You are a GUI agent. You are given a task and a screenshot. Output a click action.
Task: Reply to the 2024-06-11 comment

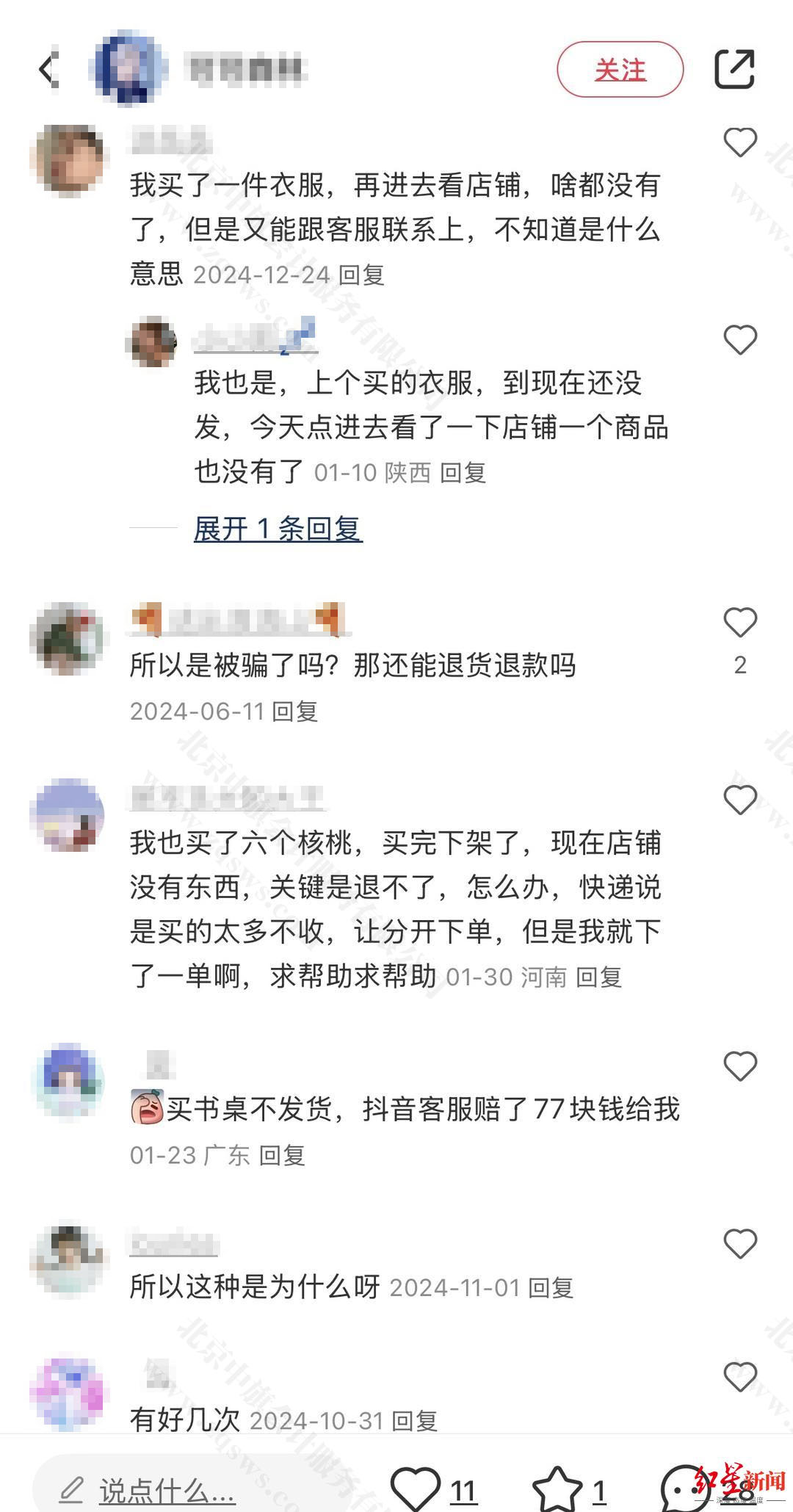pyautogui.click(x=294, y=711)
